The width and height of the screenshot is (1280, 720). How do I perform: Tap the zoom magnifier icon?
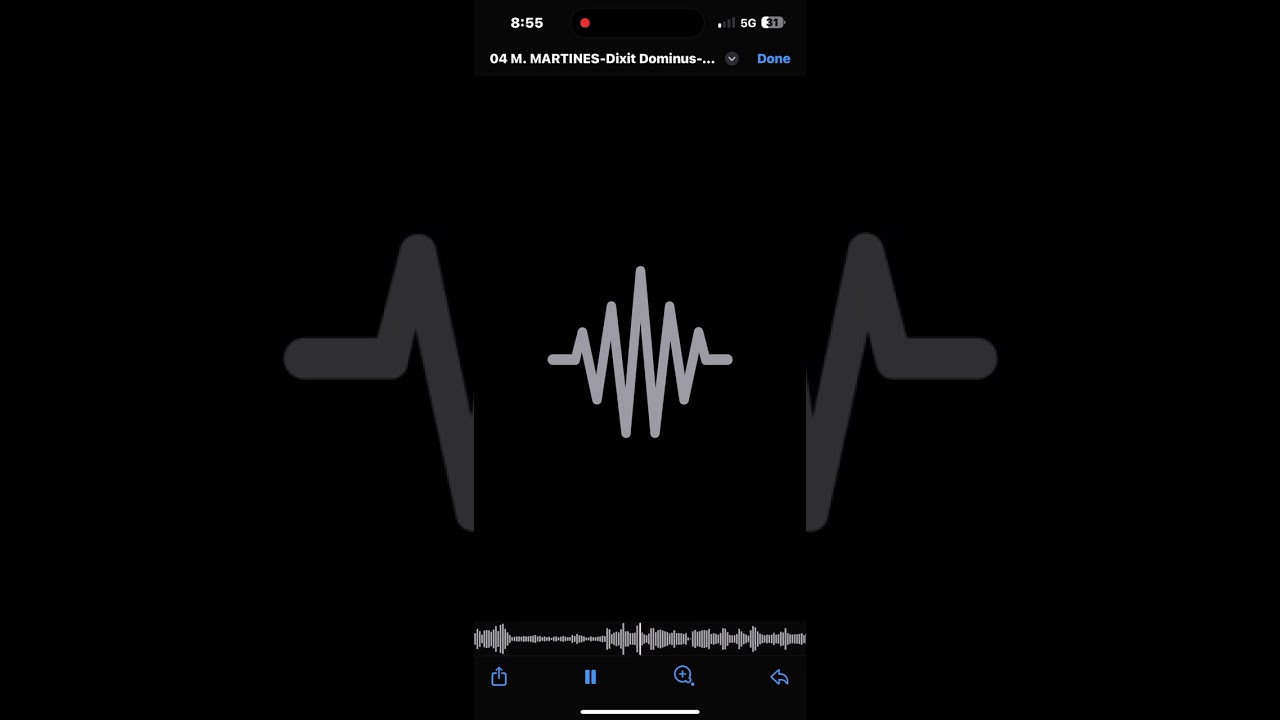684,676
